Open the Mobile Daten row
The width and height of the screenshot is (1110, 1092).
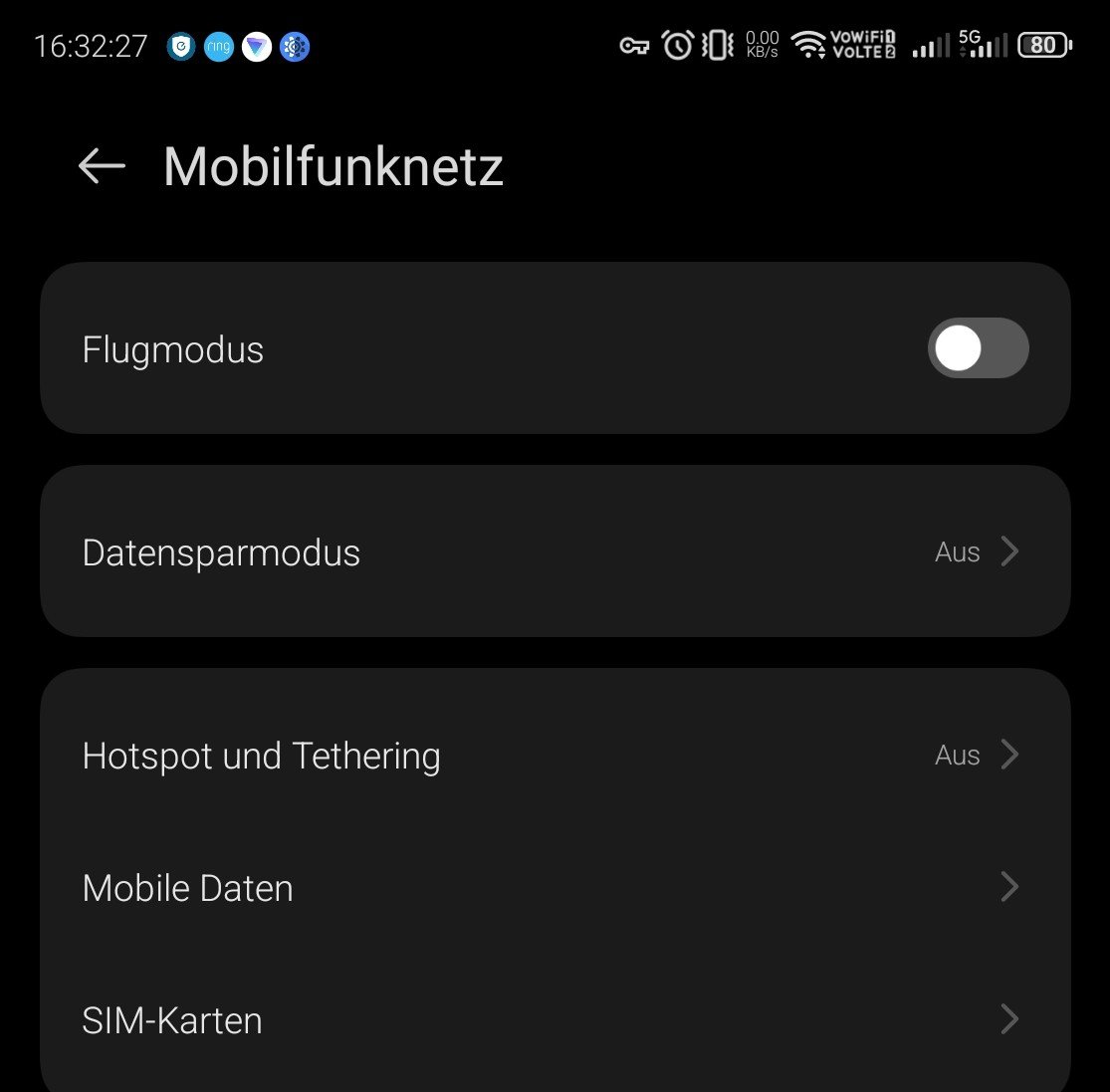pyautogui.click(x=555, y=888)
